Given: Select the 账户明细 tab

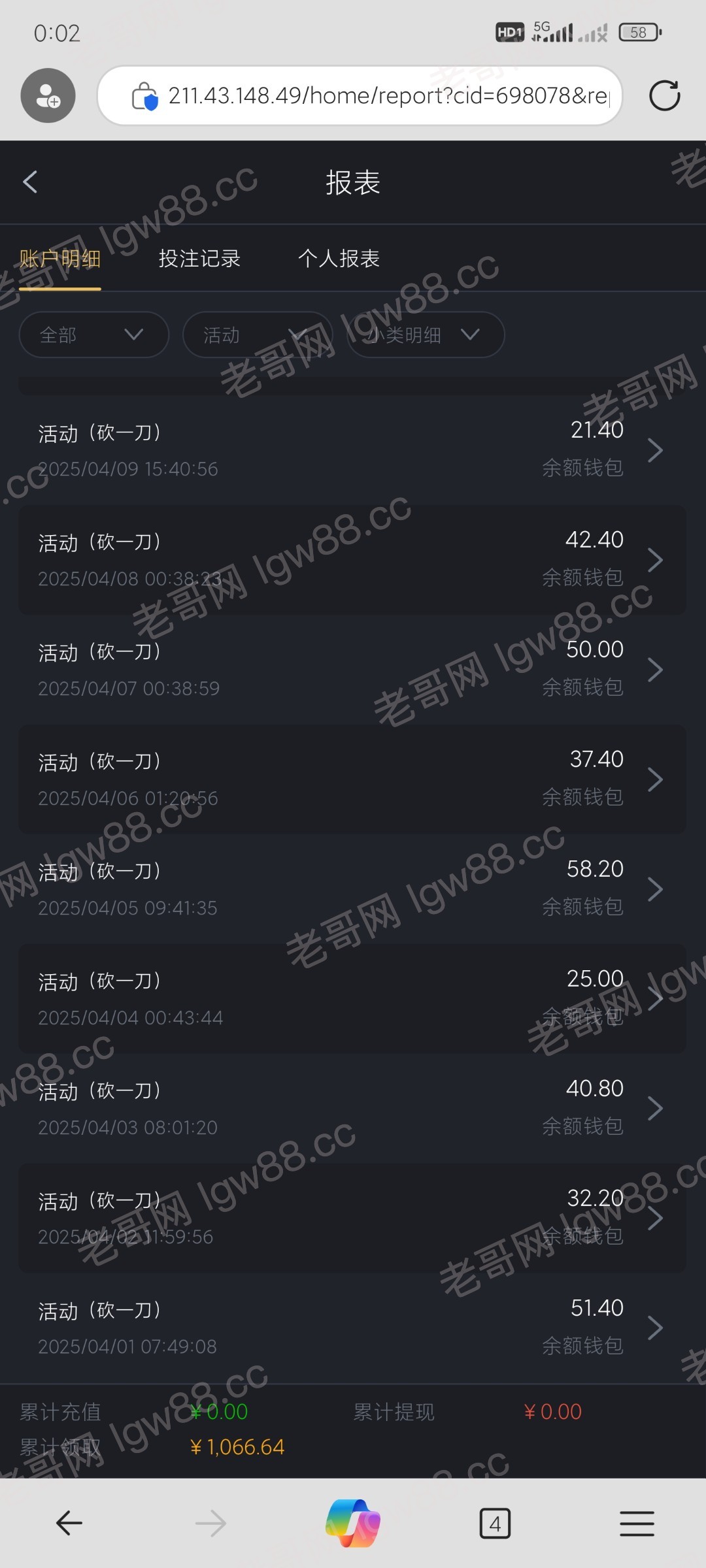Looking at the screenshot, I should (60, 259).
